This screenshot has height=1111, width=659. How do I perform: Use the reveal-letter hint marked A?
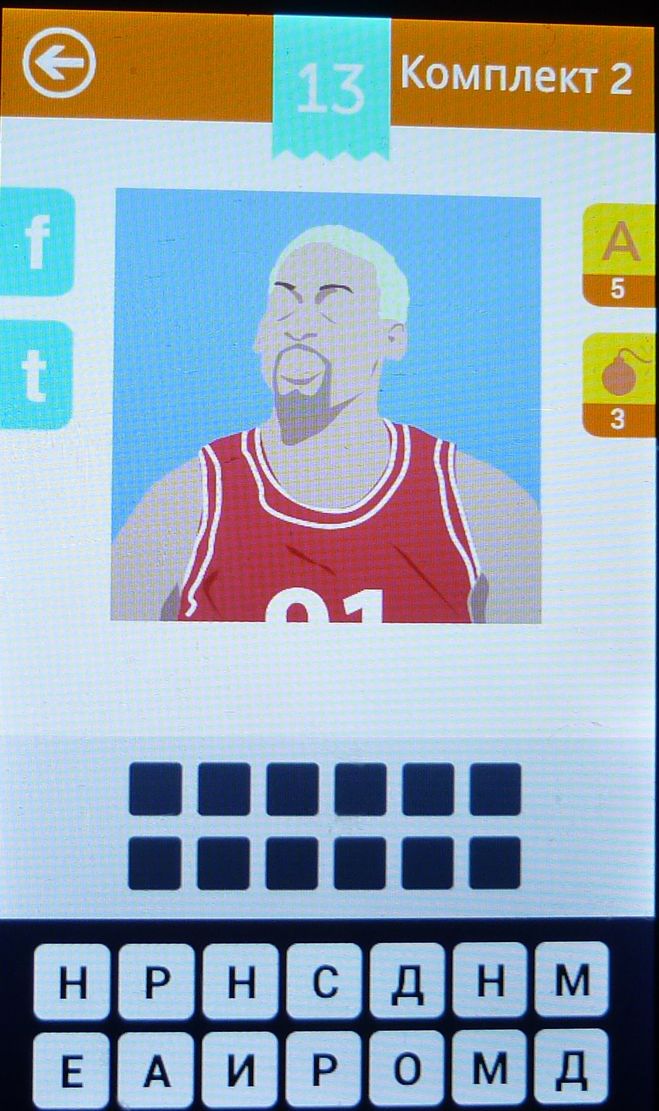point(619,251)
